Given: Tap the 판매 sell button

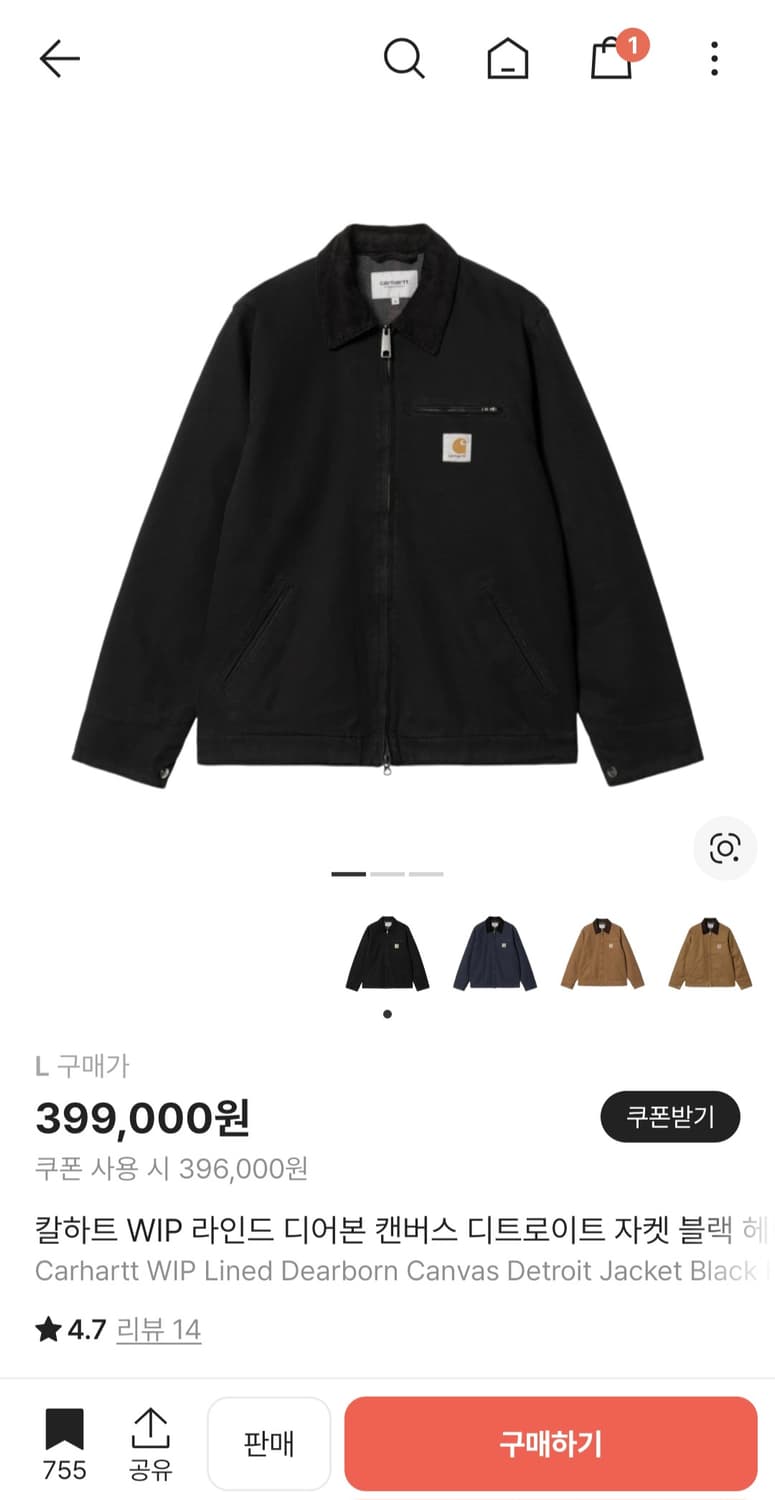Looking at the screenshot, I should click(268, 1443).
